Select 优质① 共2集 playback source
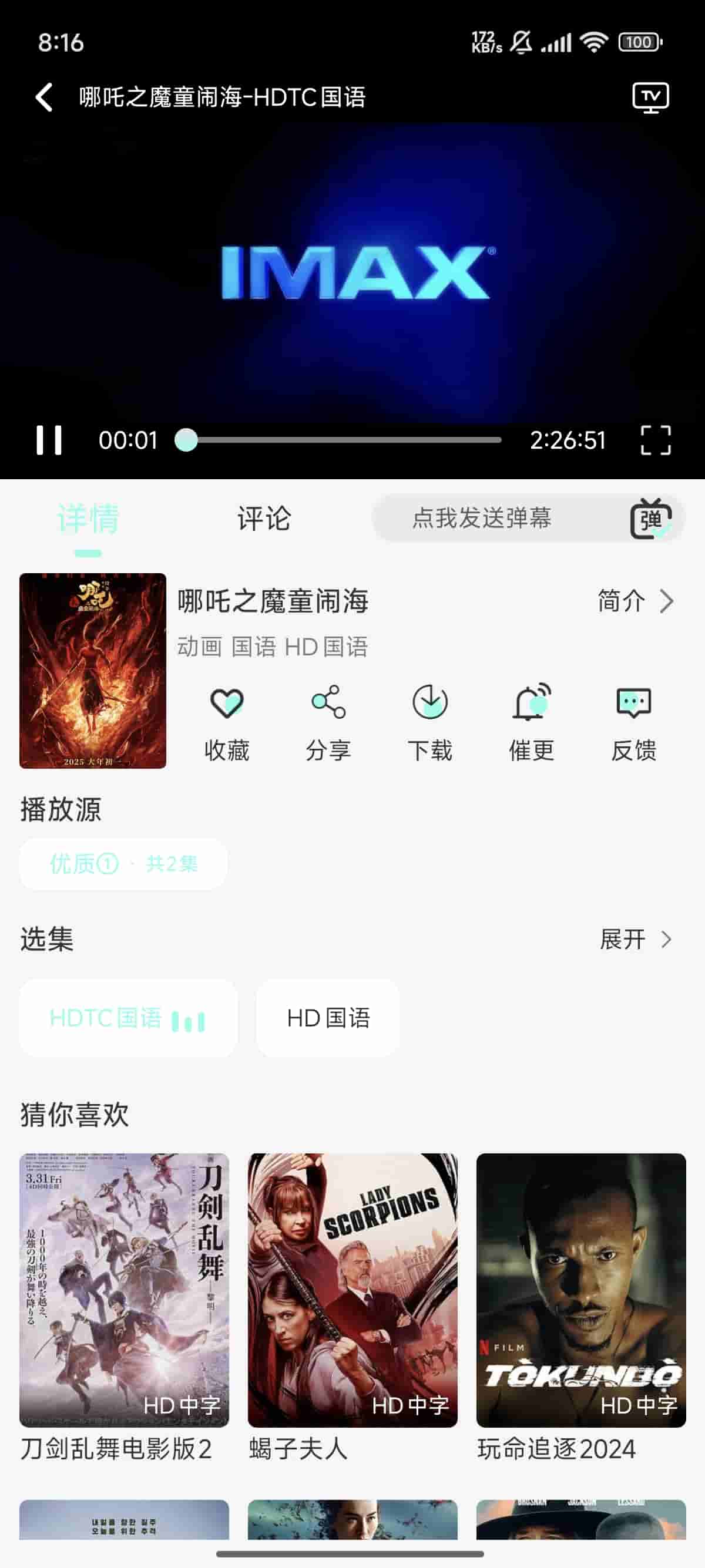The height and width of the screenshot is (1568, 705). tap(123, 864)
